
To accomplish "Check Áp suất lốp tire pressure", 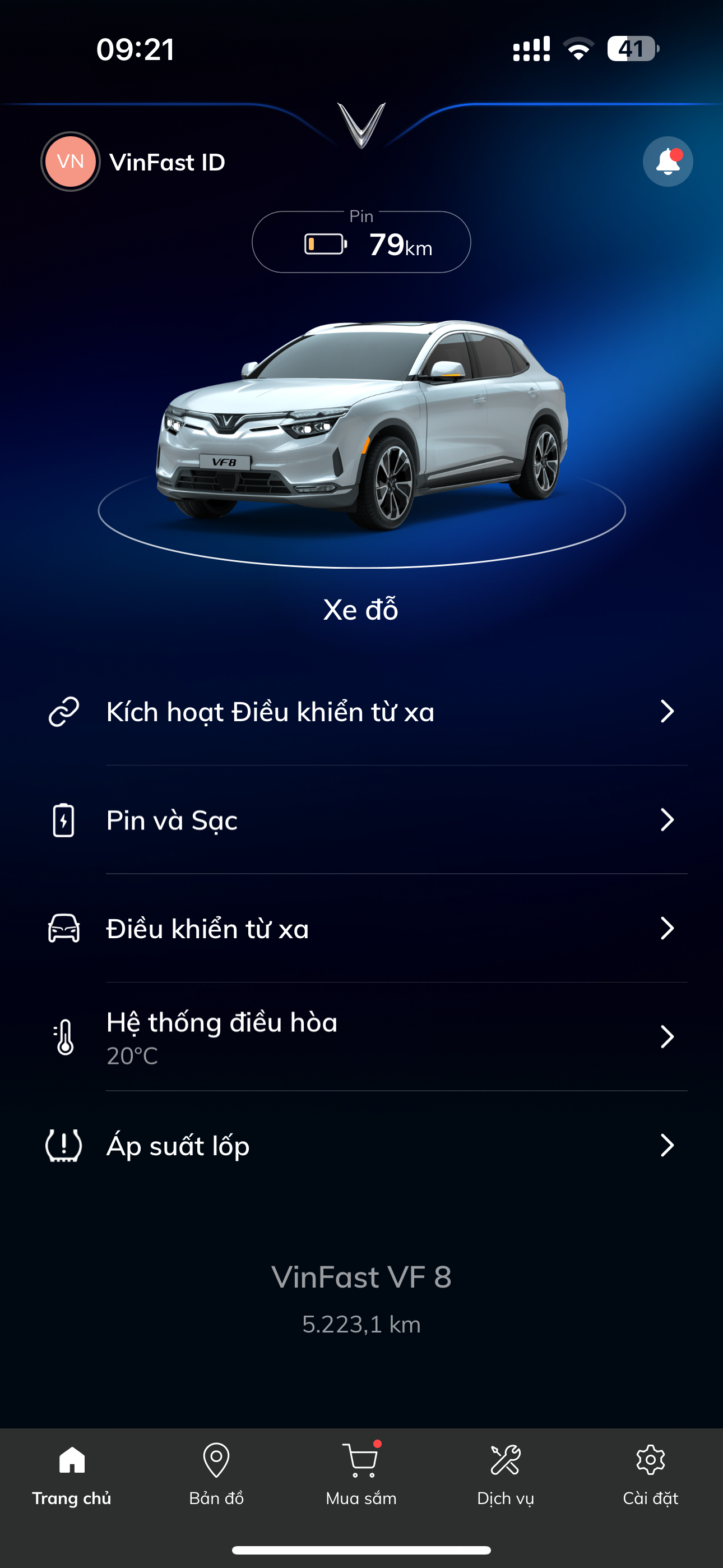I will [x=361, y=1146].
